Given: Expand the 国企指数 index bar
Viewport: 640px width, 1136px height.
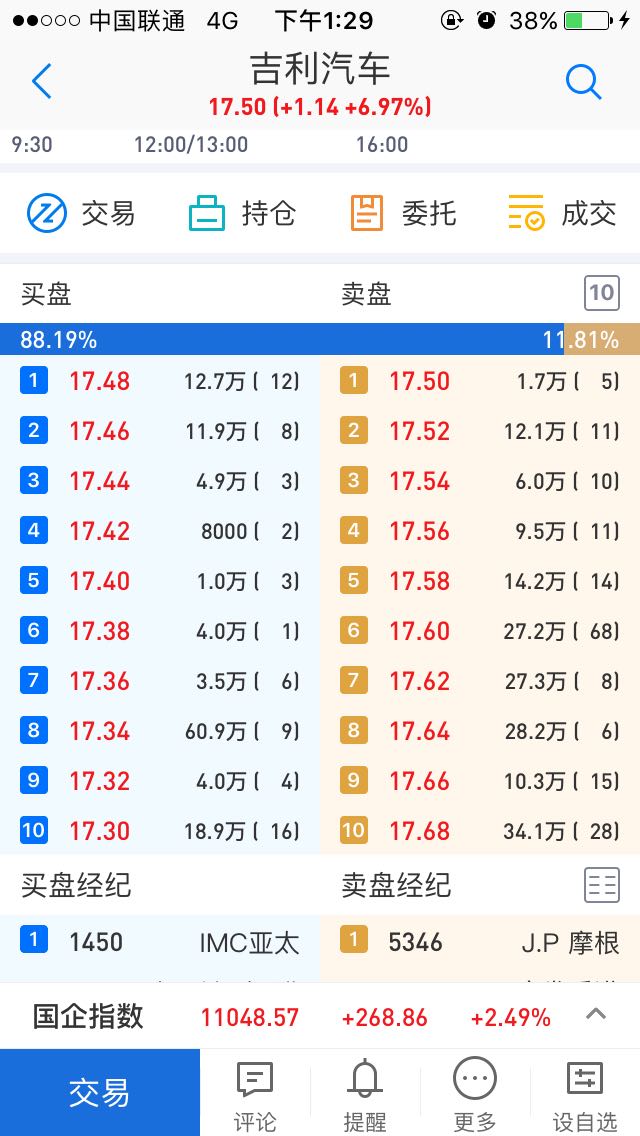Looking at the screenshot, I should (596, 1014).
